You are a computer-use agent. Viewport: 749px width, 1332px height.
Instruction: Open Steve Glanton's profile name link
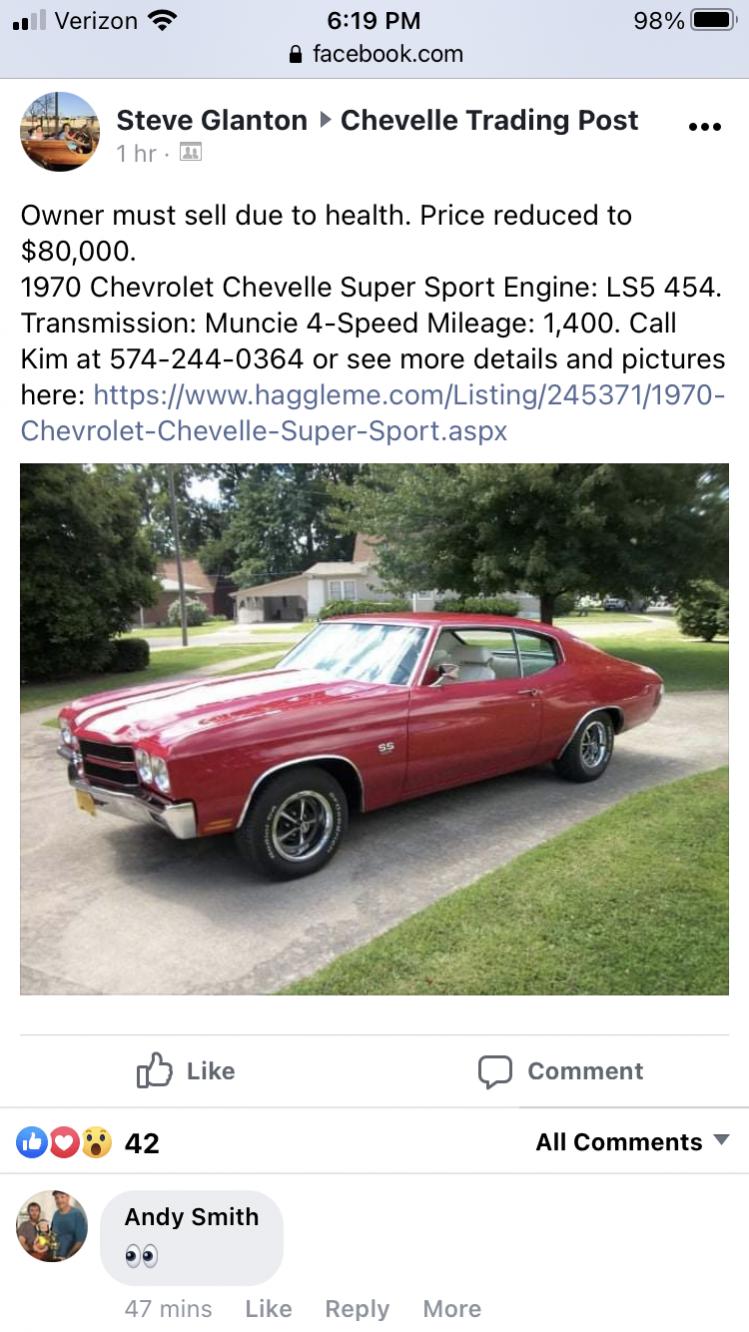(212, 121)
